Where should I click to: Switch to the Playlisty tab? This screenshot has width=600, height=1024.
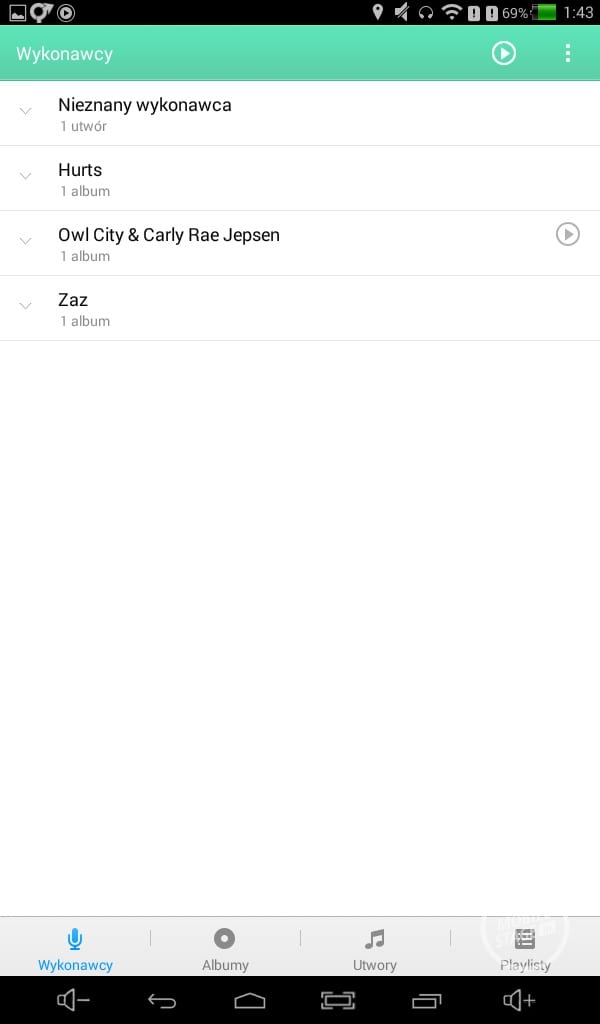[525, 948]
